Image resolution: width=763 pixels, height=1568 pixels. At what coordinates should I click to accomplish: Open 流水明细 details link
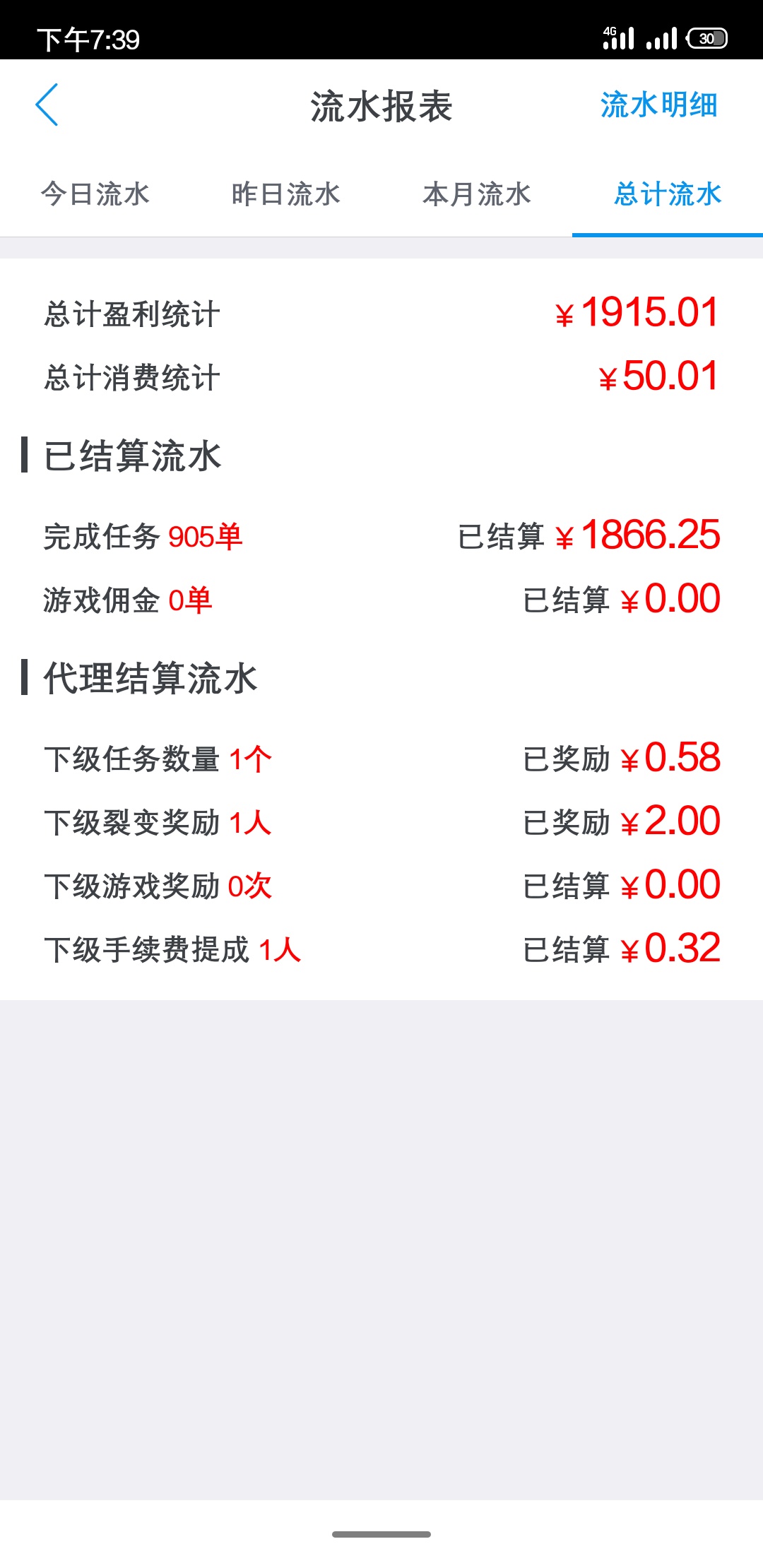click(x=658, y=105)
